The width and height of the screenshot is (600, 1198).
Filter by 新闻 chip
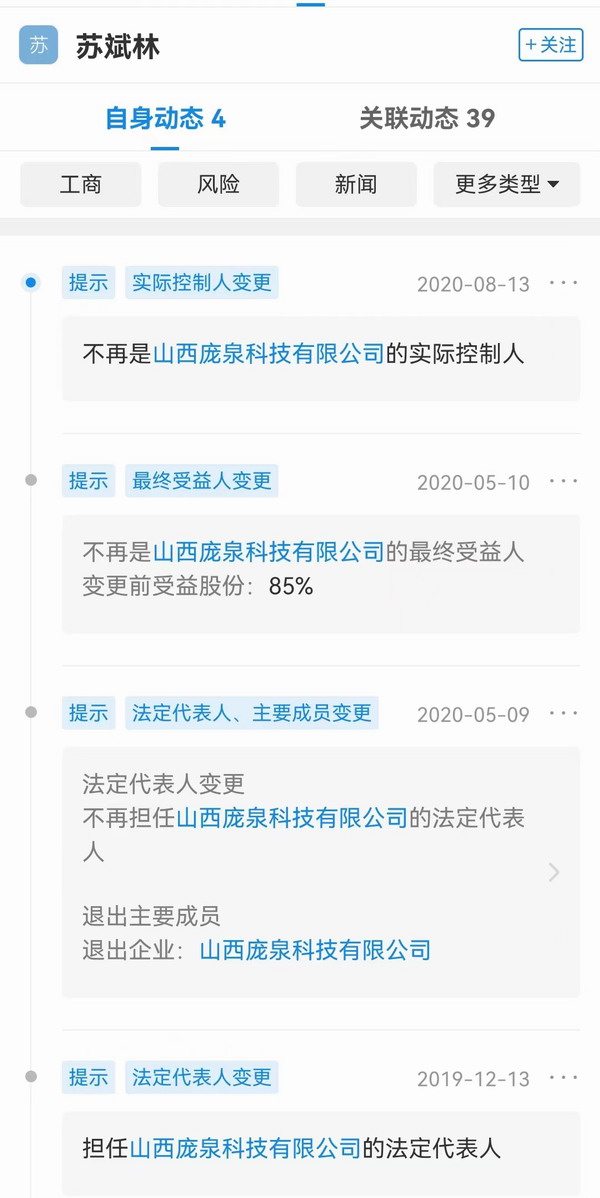point(356,184)
